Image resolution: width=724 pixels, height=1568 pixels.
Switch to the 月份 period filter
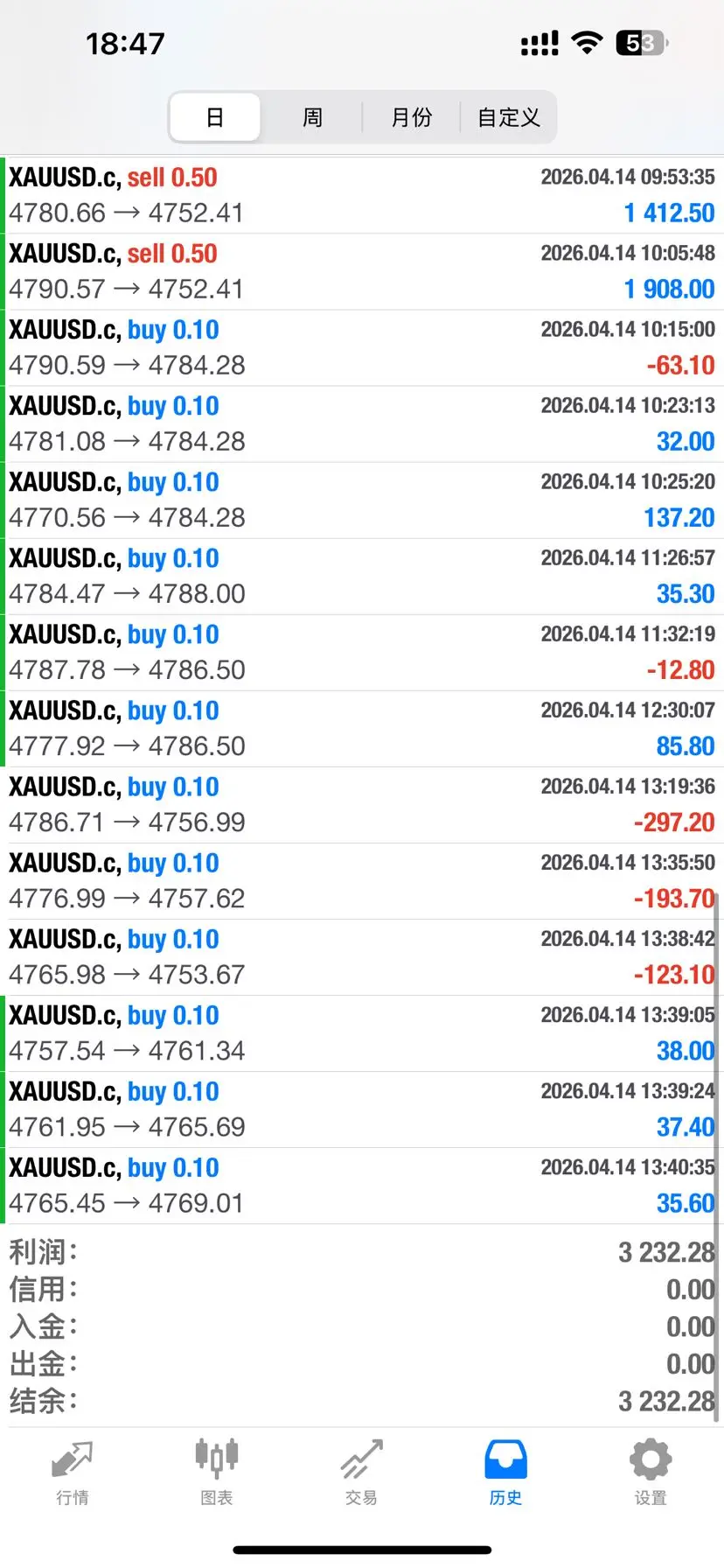pos(411,117)
